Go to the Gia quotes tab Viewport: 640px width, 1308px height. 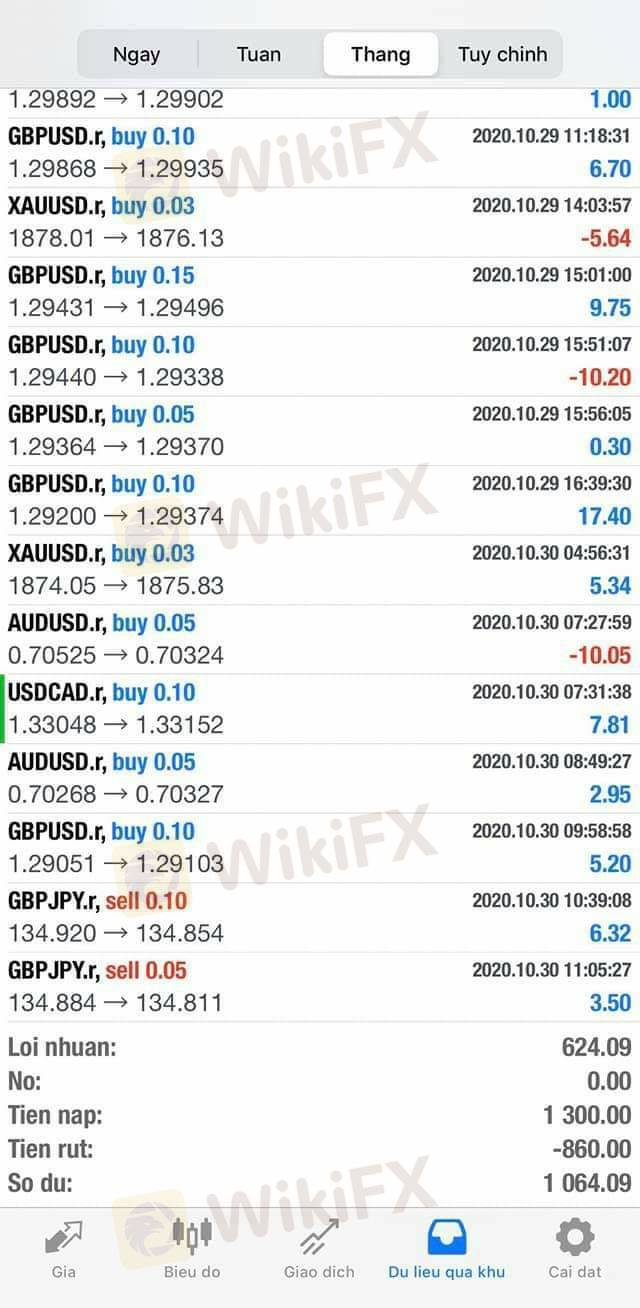pos(63,1248)
